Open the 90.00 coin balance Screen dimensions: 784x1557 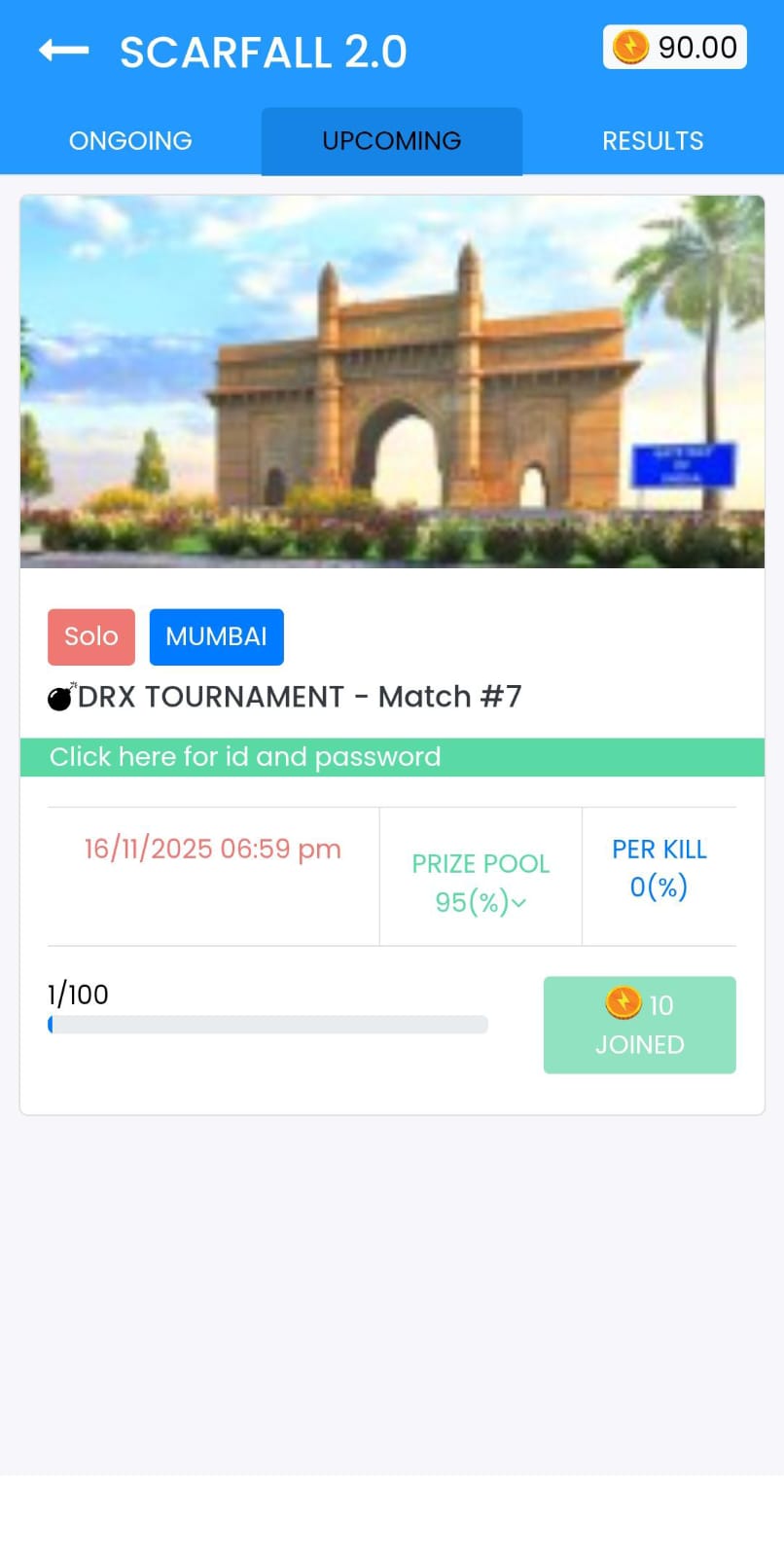coord(675,48)
